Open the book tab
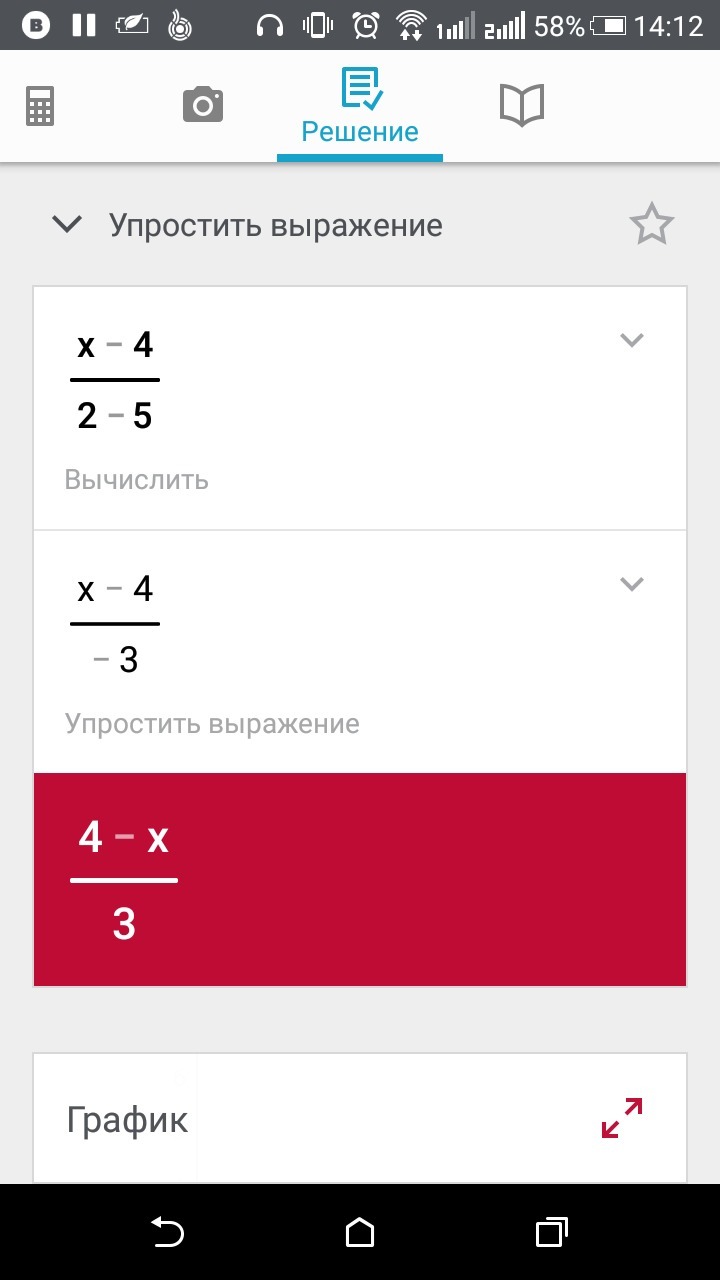Image resolution: width=720 pixels, height=1280 pixels. tap(521, 105)
